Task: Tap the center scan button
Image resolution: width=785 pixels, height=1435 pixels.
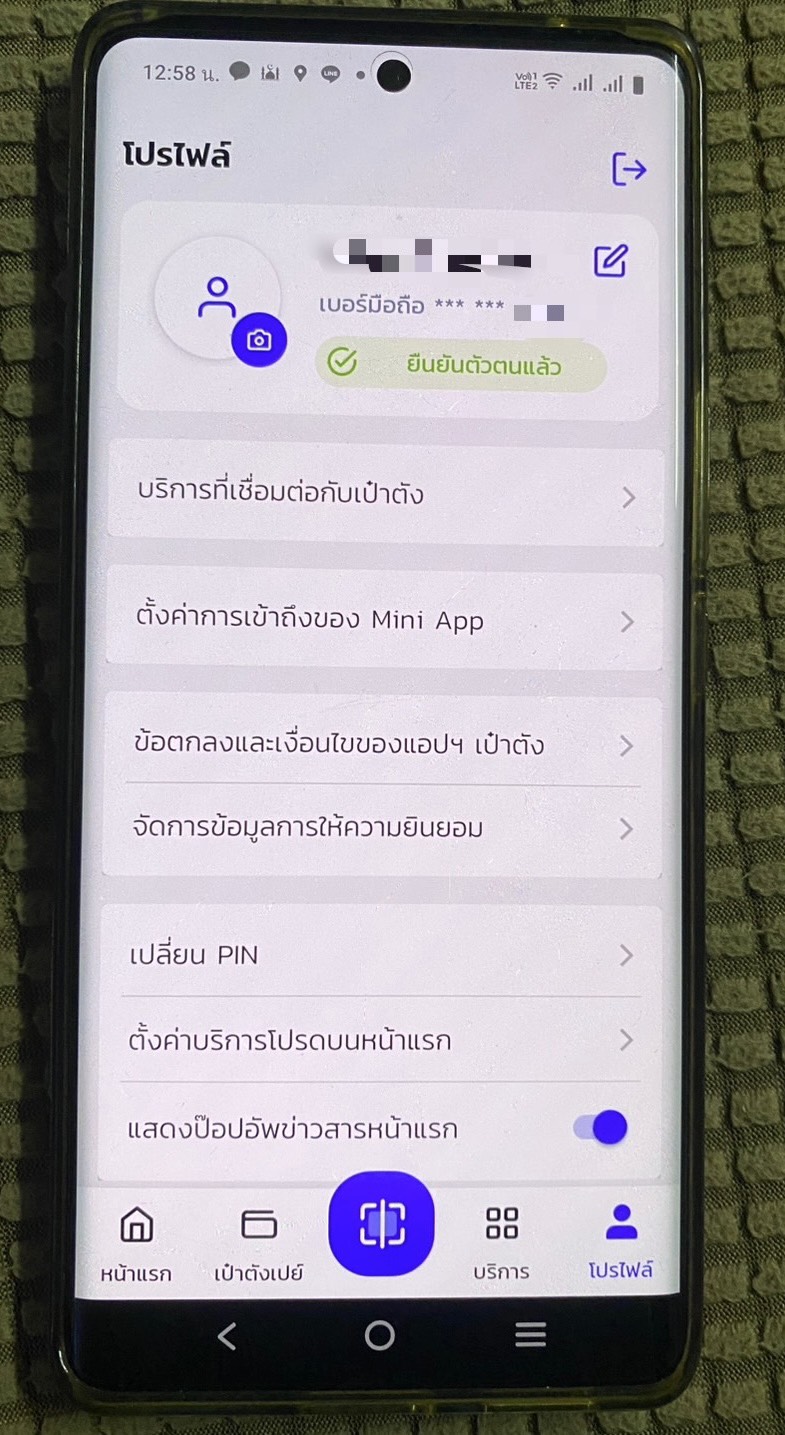Action: [381, 1224]
